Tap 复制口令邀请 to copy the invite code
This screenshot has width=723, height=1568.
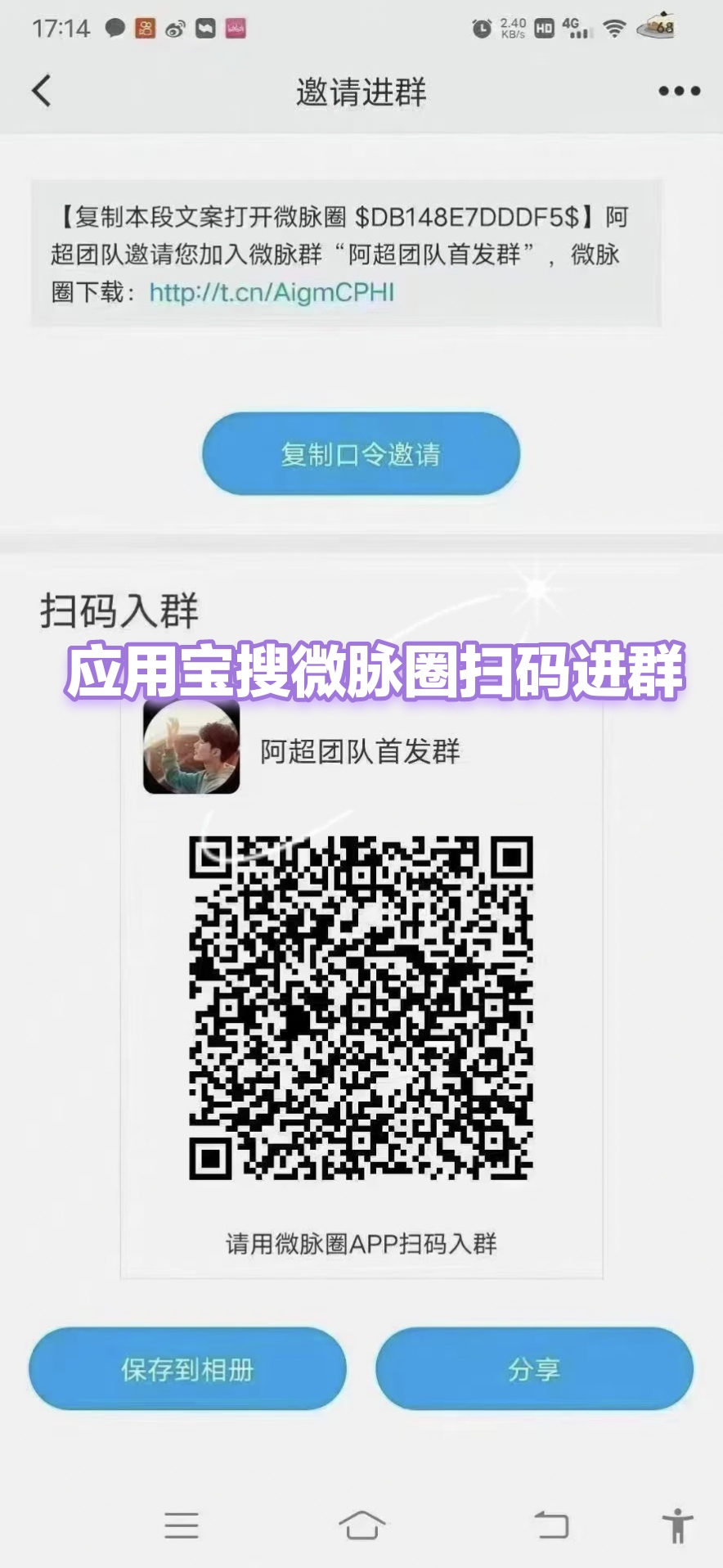point(361,453)
